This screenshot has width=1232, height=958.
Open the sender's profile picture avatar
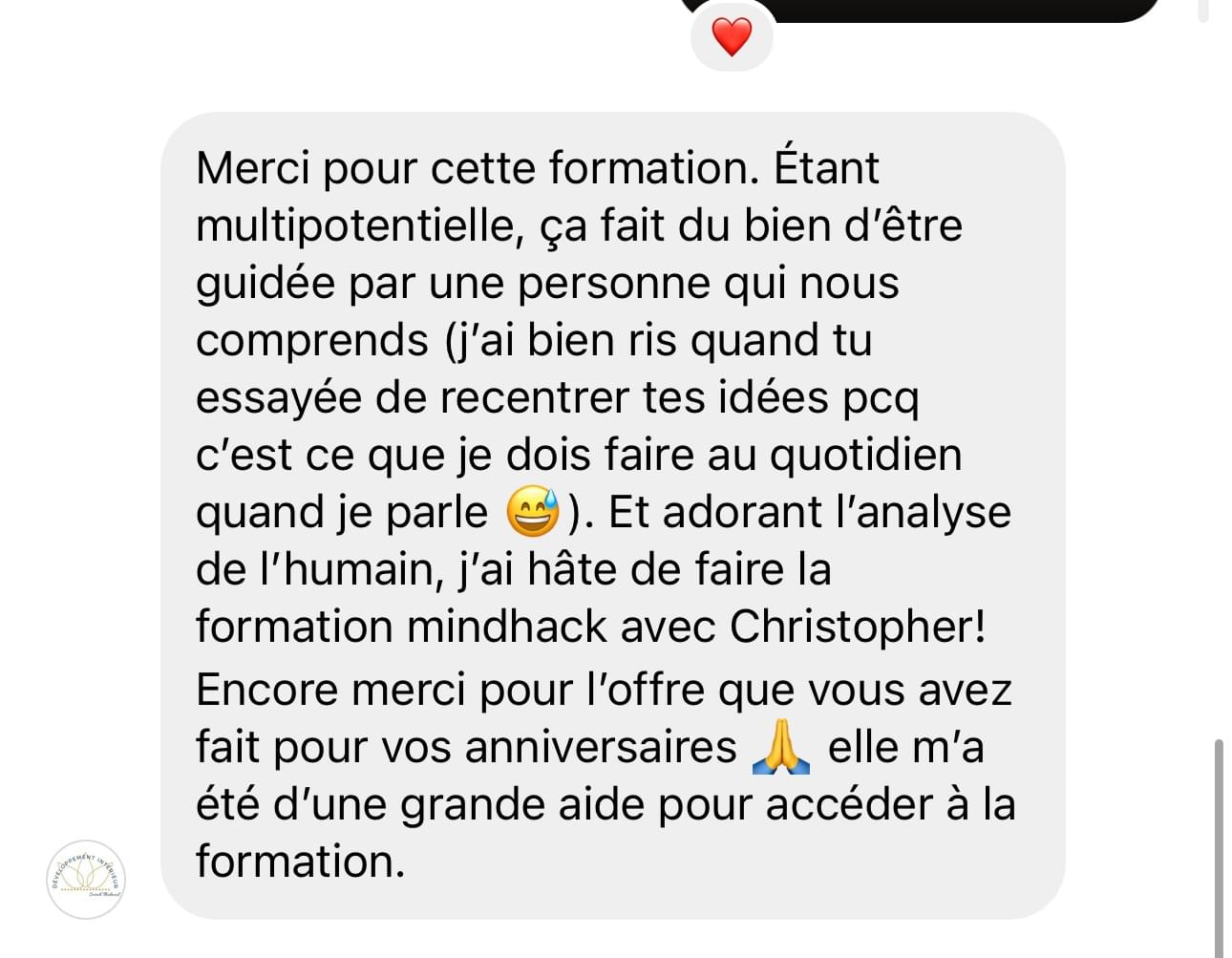pos(86,879)
